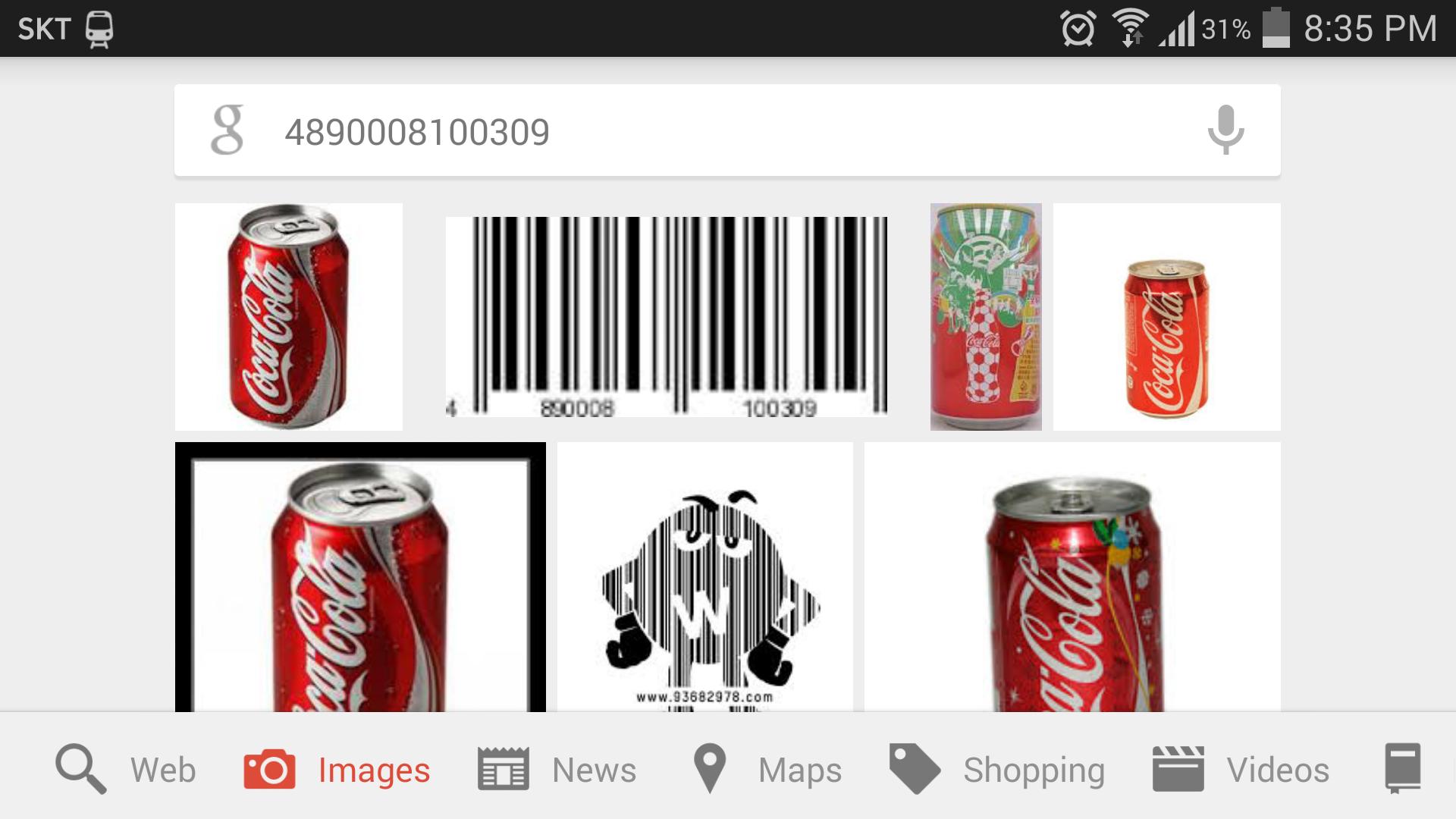Select the Images tab
The width and height of the screenshot is (1456, 819).
(337, 770)
